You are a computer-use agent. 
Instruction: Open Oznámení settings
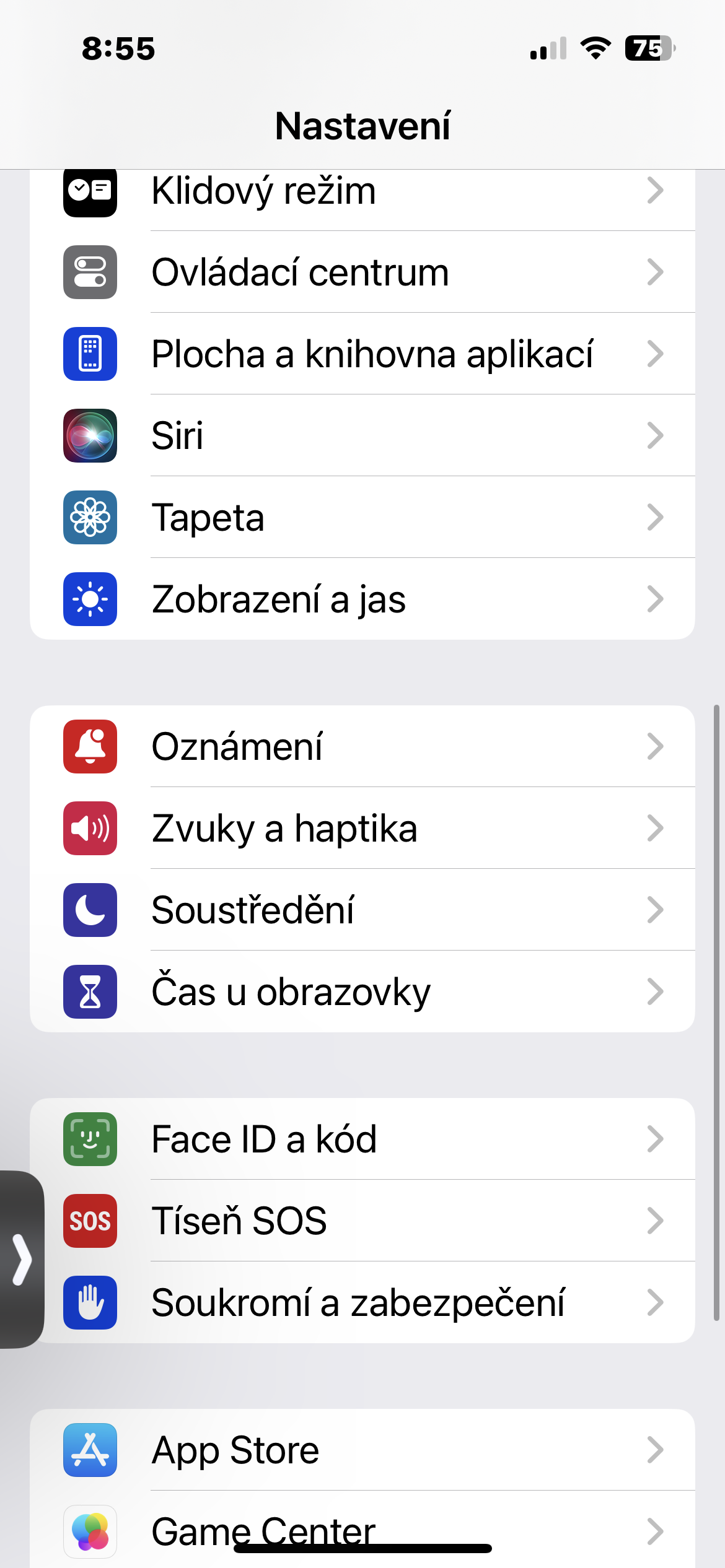pos(362,747)
